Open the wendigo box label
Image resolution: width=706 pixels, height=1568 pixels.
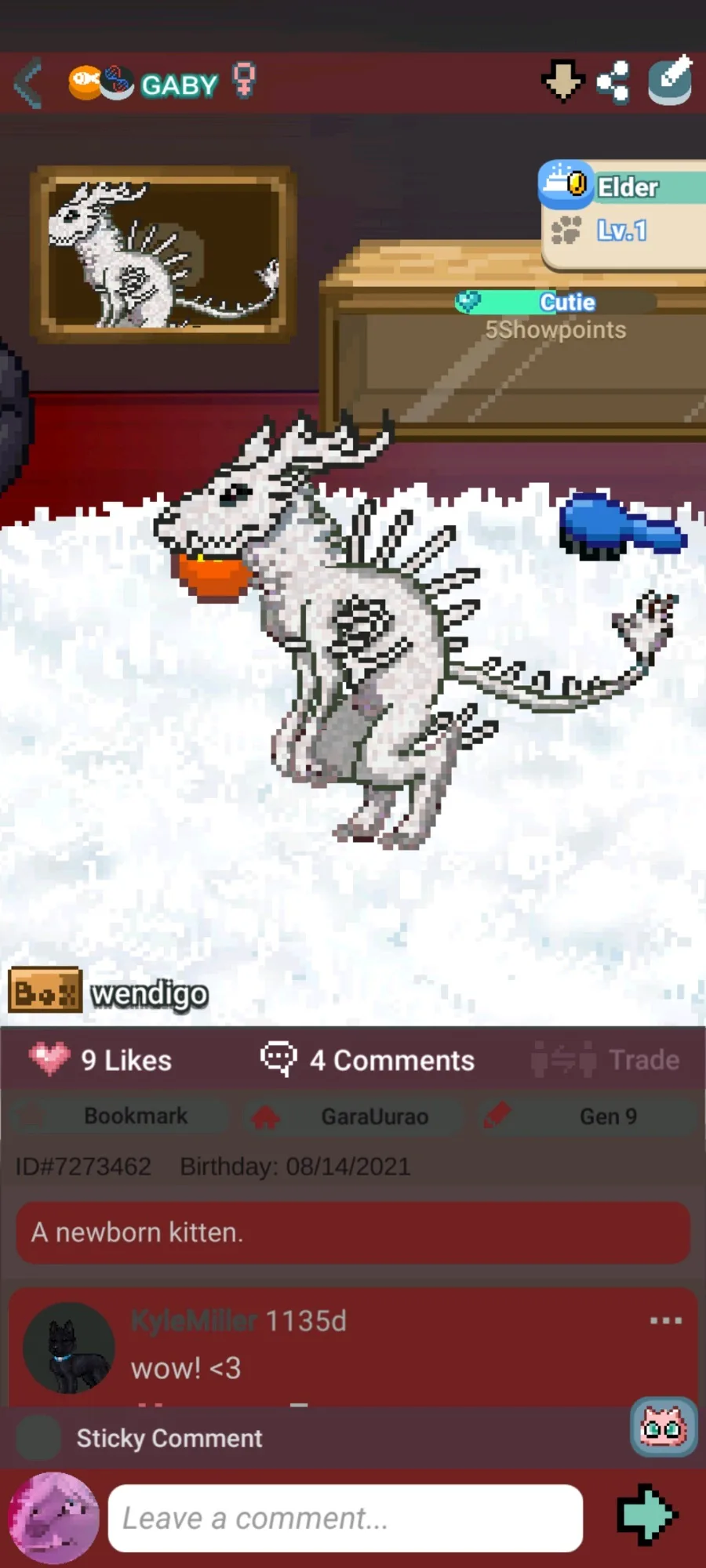tap(108, 992)
